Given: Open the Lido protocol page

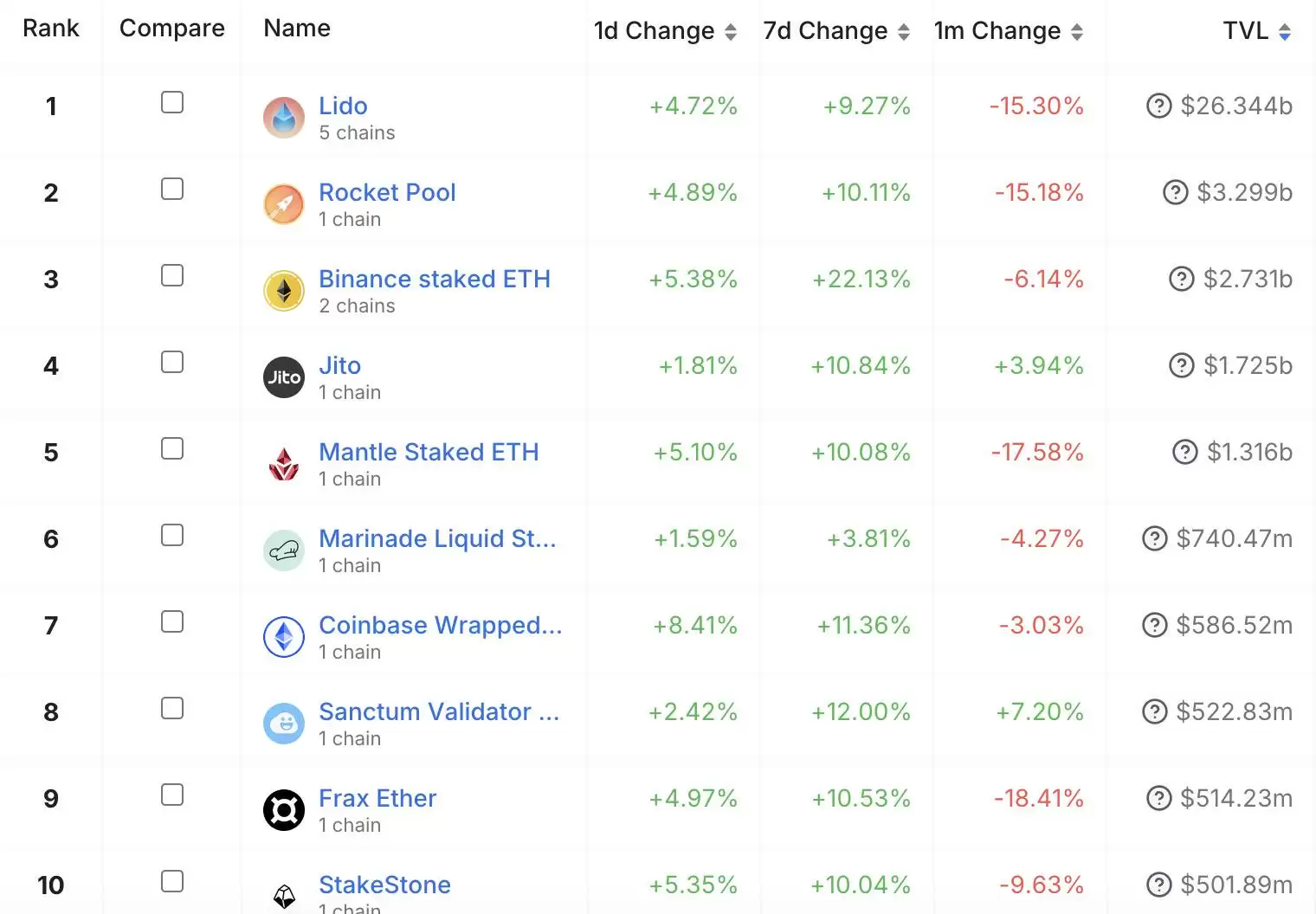Looking at the screenshot, I should coord(343,106).
